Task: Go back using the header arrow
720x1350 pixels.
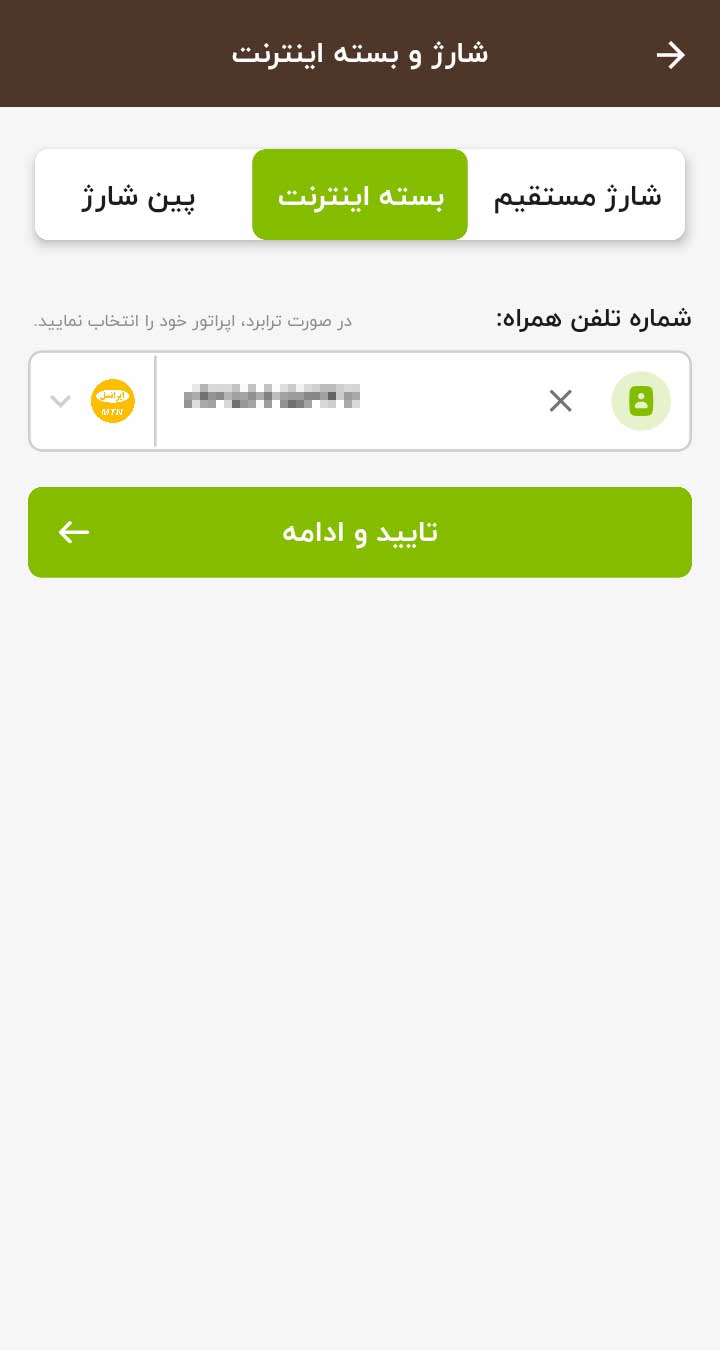Action: click(x=670, y=55)
